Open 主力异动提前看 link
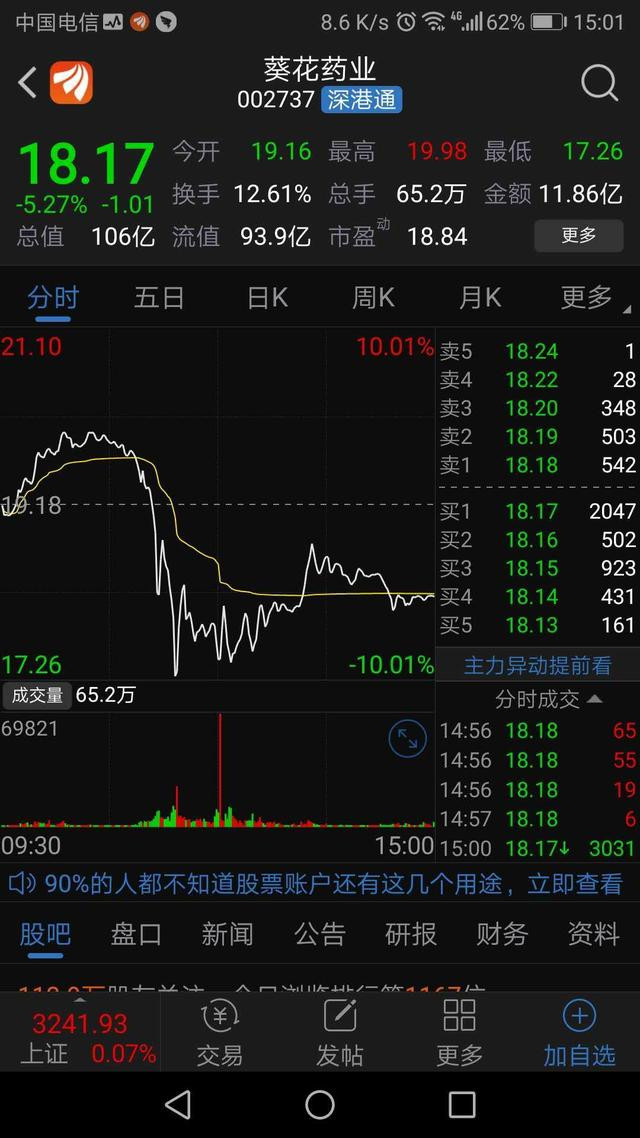The image size is (640, 1138). tap(537, 665)
